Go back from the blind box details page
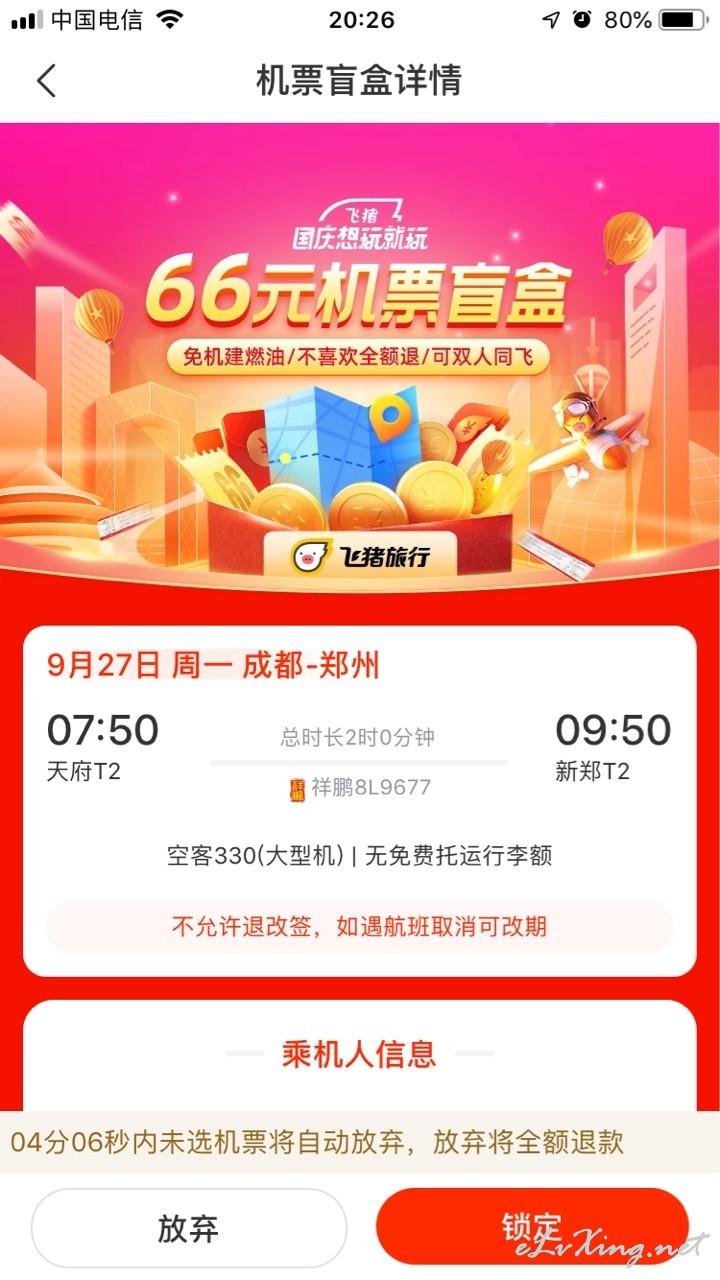This screenshot has width=720, height=1280. (x=46, y=80)
